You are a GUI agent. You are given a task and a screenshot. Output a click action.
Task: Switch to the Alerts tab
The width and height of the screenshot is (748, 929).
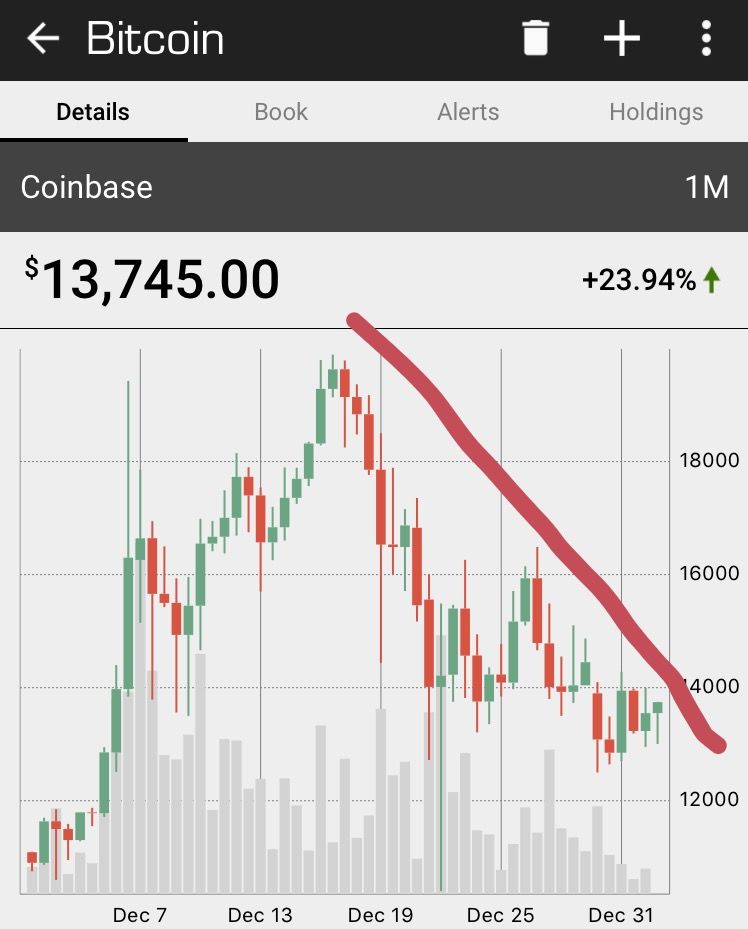pos(468,112)
